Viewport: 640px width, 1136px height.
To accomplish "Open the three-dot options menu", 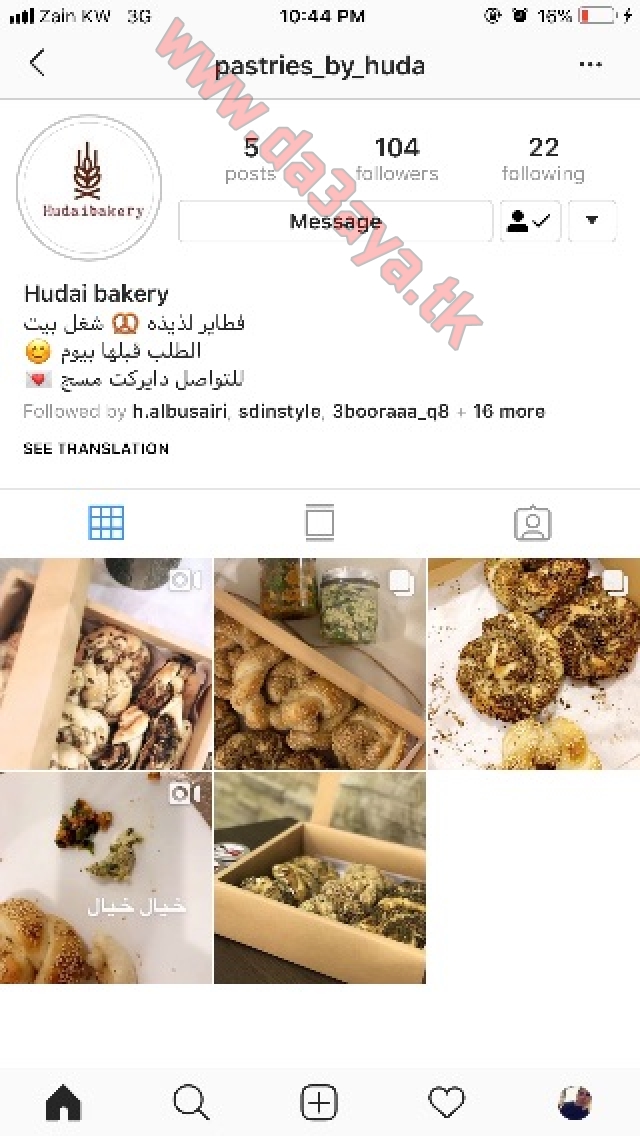I will click(591, 64).
